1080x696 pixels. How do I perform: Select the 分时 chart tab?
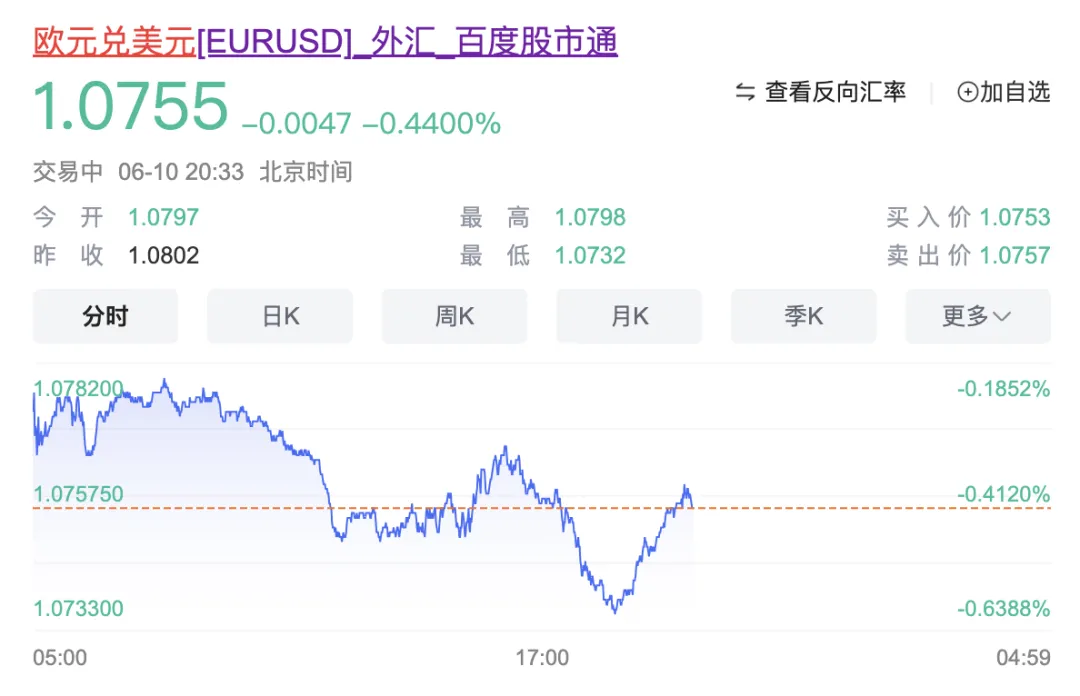tap(105, 317)
